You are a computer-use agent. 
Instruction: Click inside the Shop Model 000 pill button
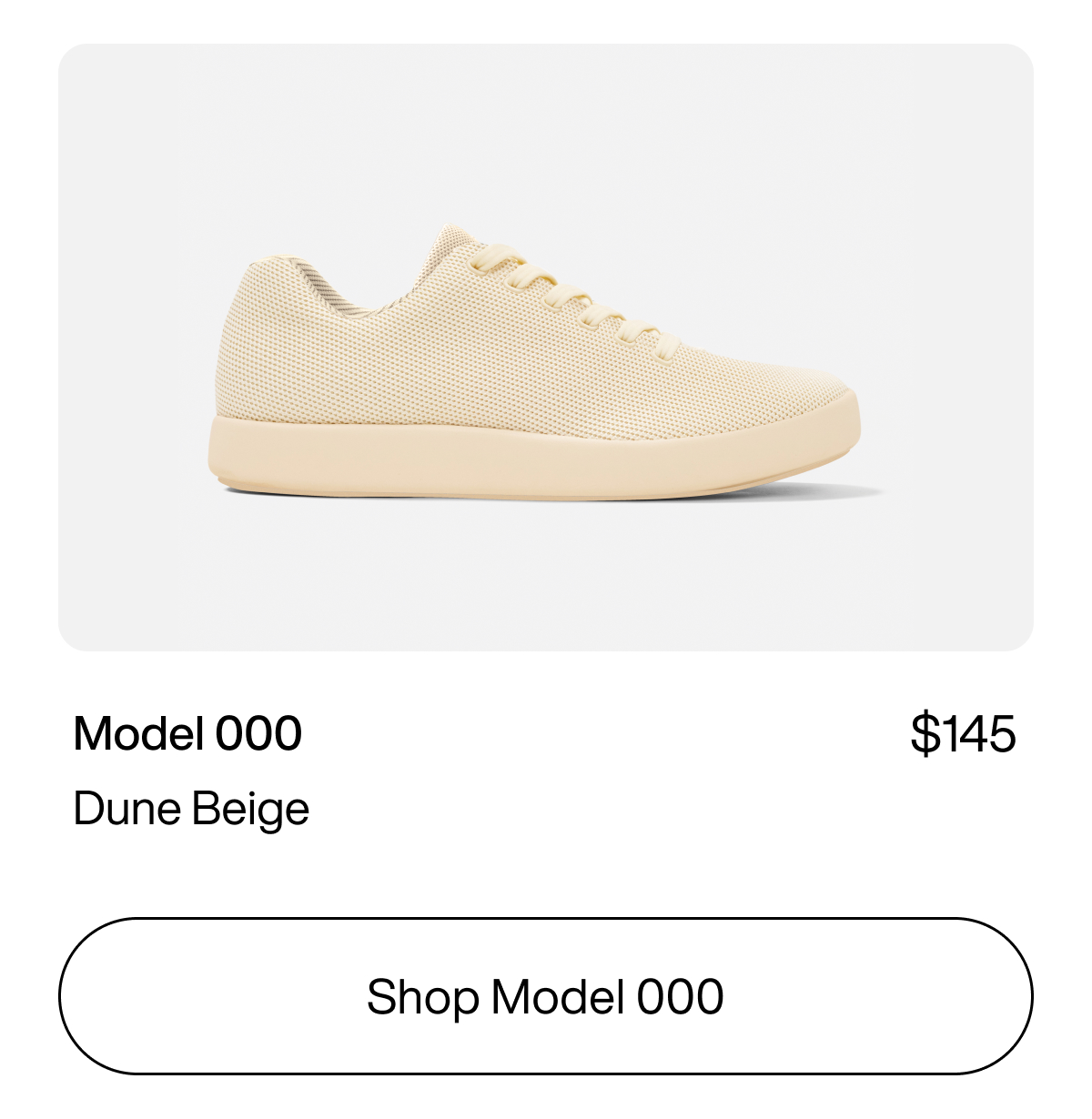546,995
